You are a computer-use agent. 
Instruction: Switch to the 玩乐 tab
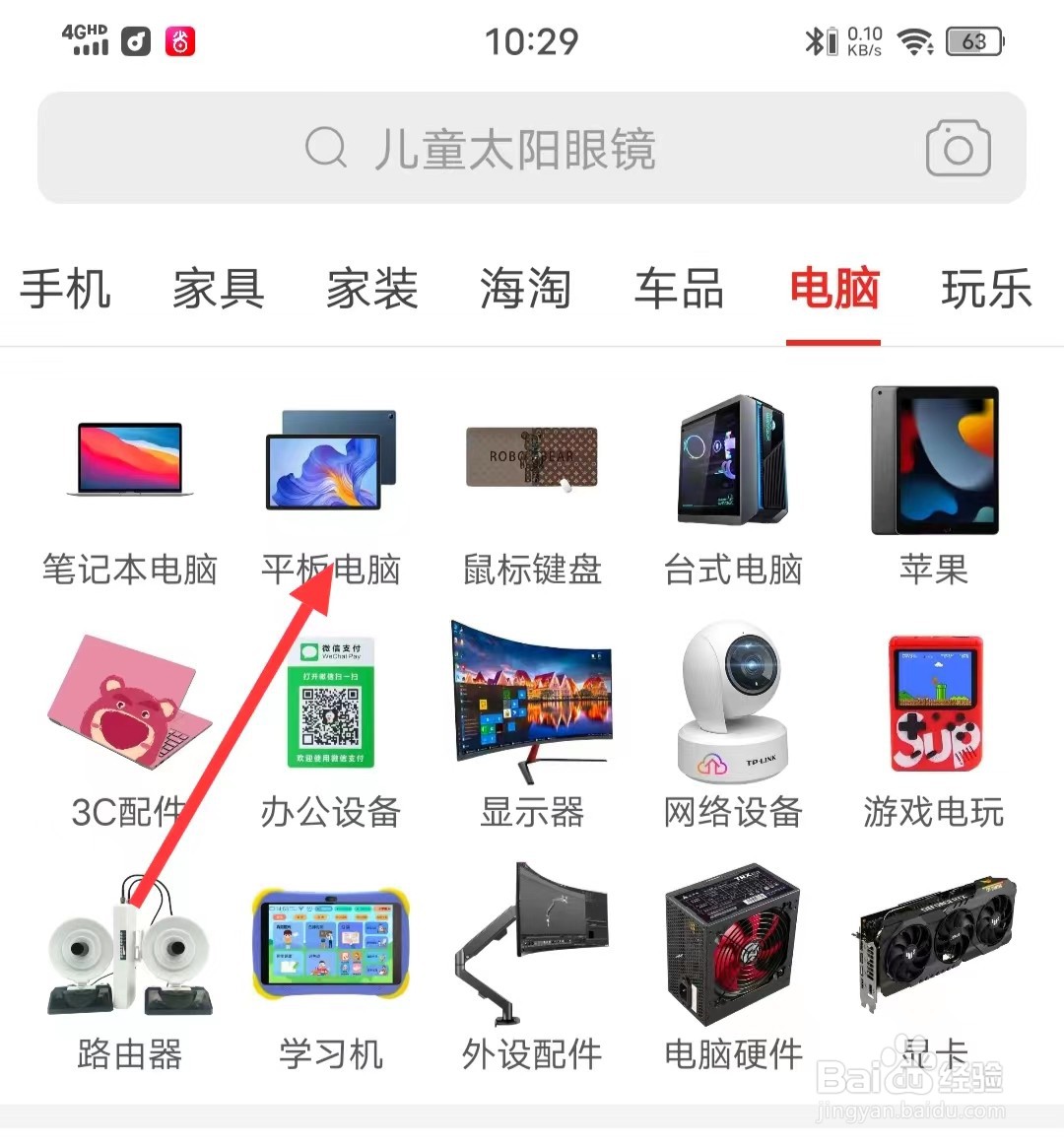click(986, 289)
